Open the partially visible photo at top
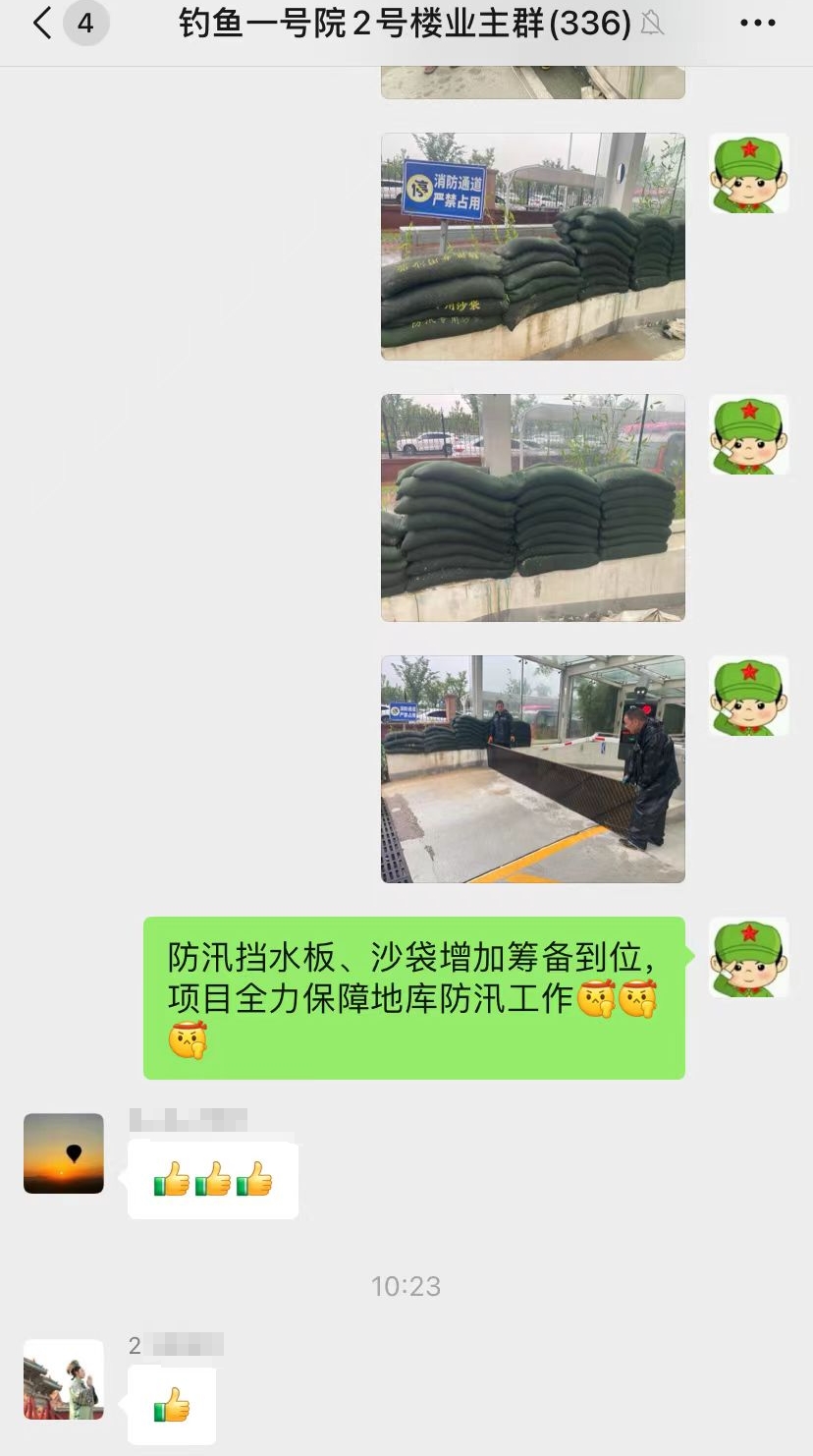813x1456 pixels. point(532,83)
